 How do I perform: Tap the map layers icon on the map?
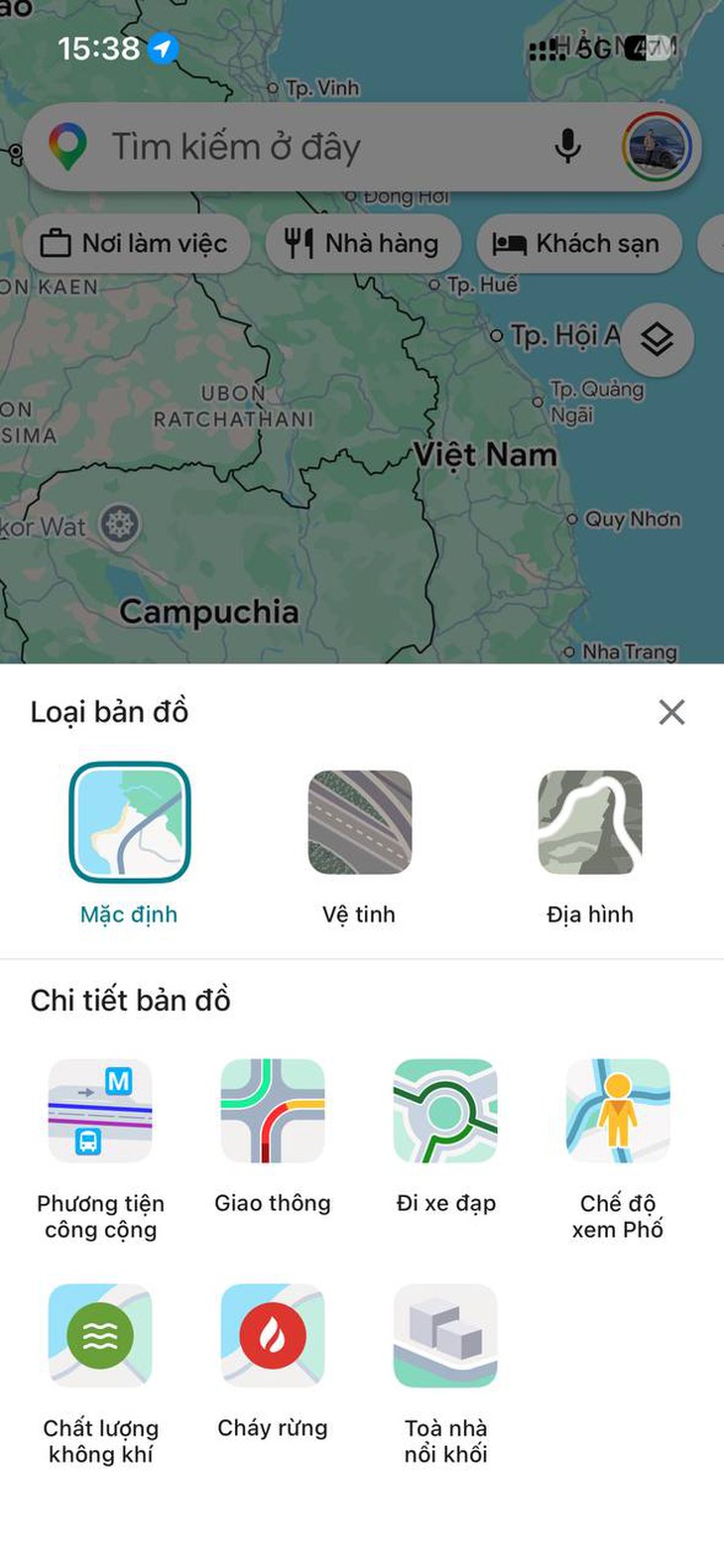[x=657, y=340]
